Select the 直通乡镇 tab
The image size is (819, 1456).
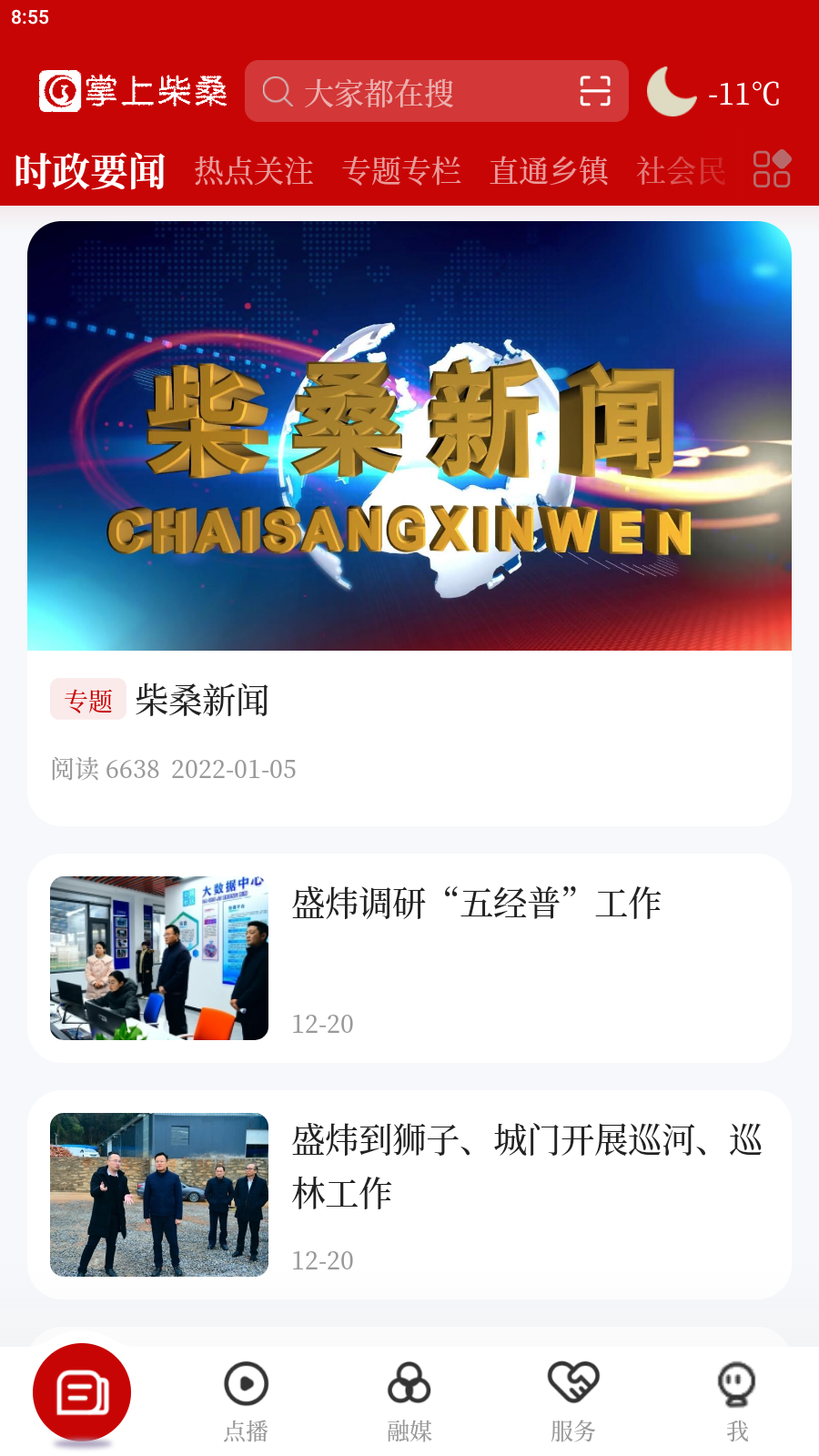coord(549,171)
